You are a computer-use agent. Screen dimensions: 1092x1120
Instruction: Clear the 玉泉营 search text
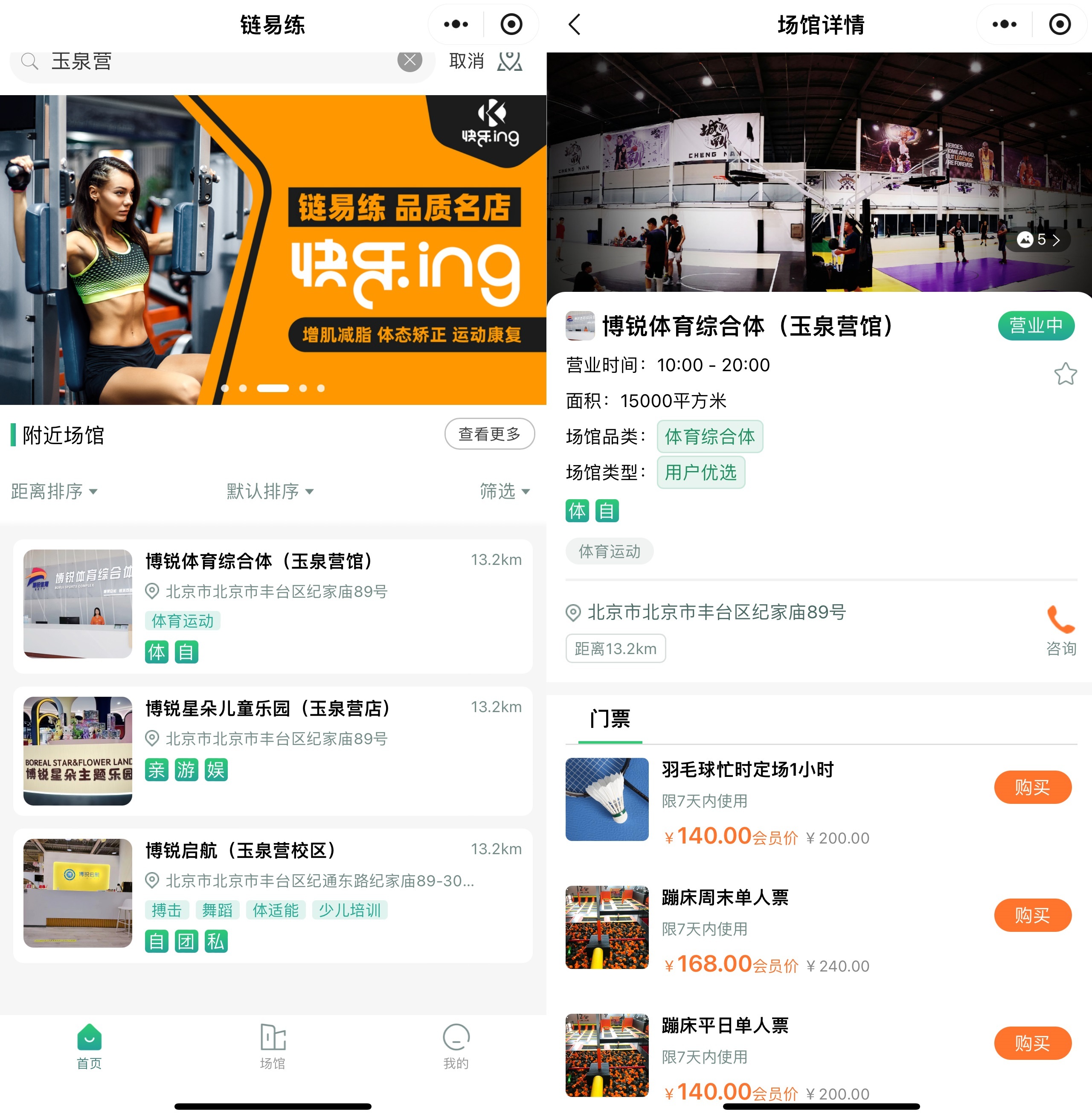pos(409,60)
